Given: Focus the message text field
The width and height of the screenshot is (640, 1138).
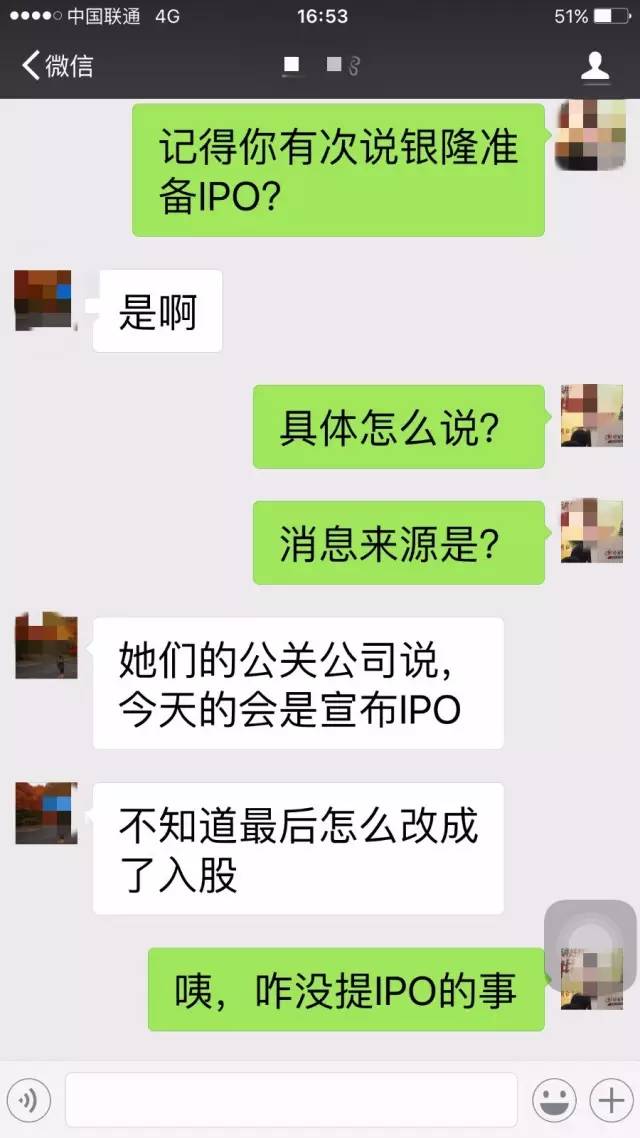Looking at the screenshot, I should 291,1100.
